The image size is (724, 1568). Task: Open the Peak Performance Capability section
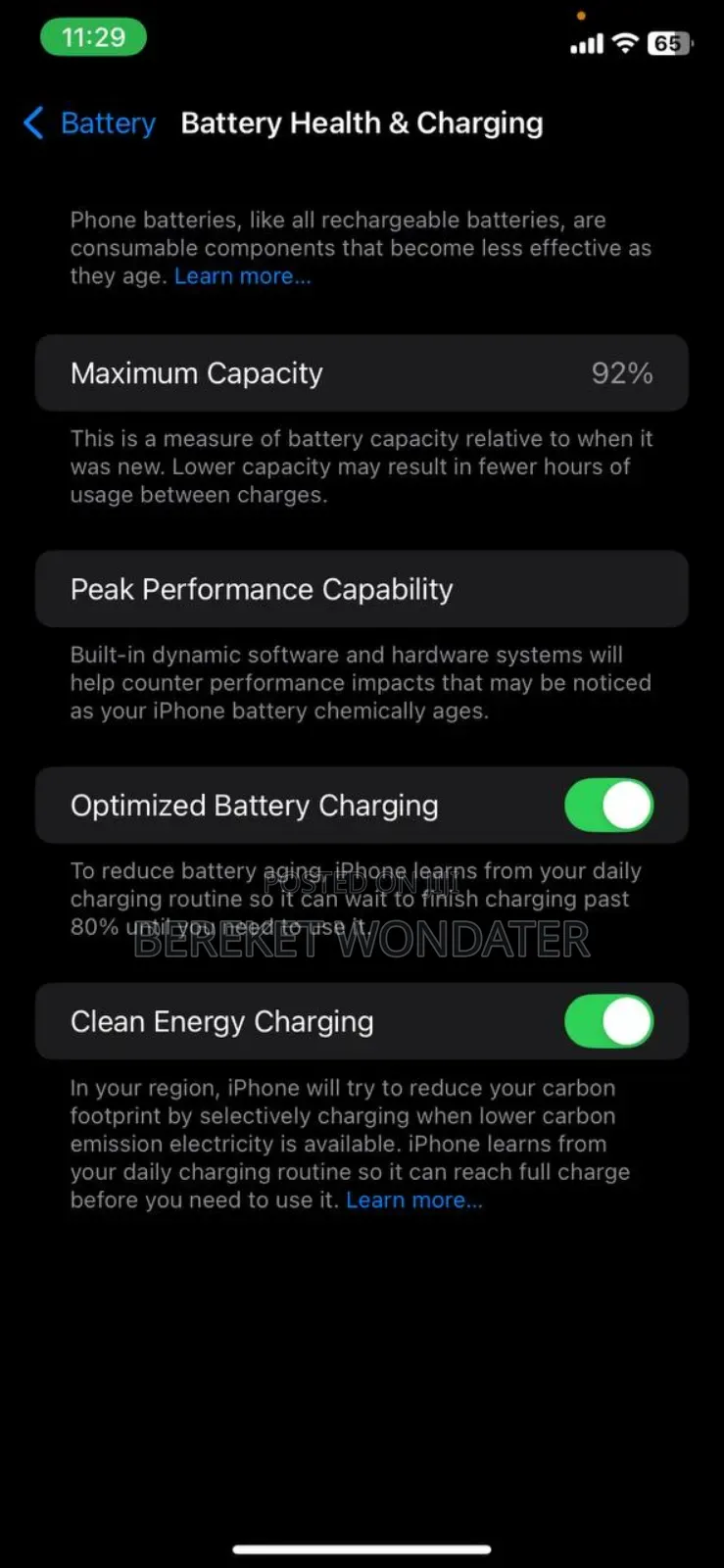coord(362,589)
